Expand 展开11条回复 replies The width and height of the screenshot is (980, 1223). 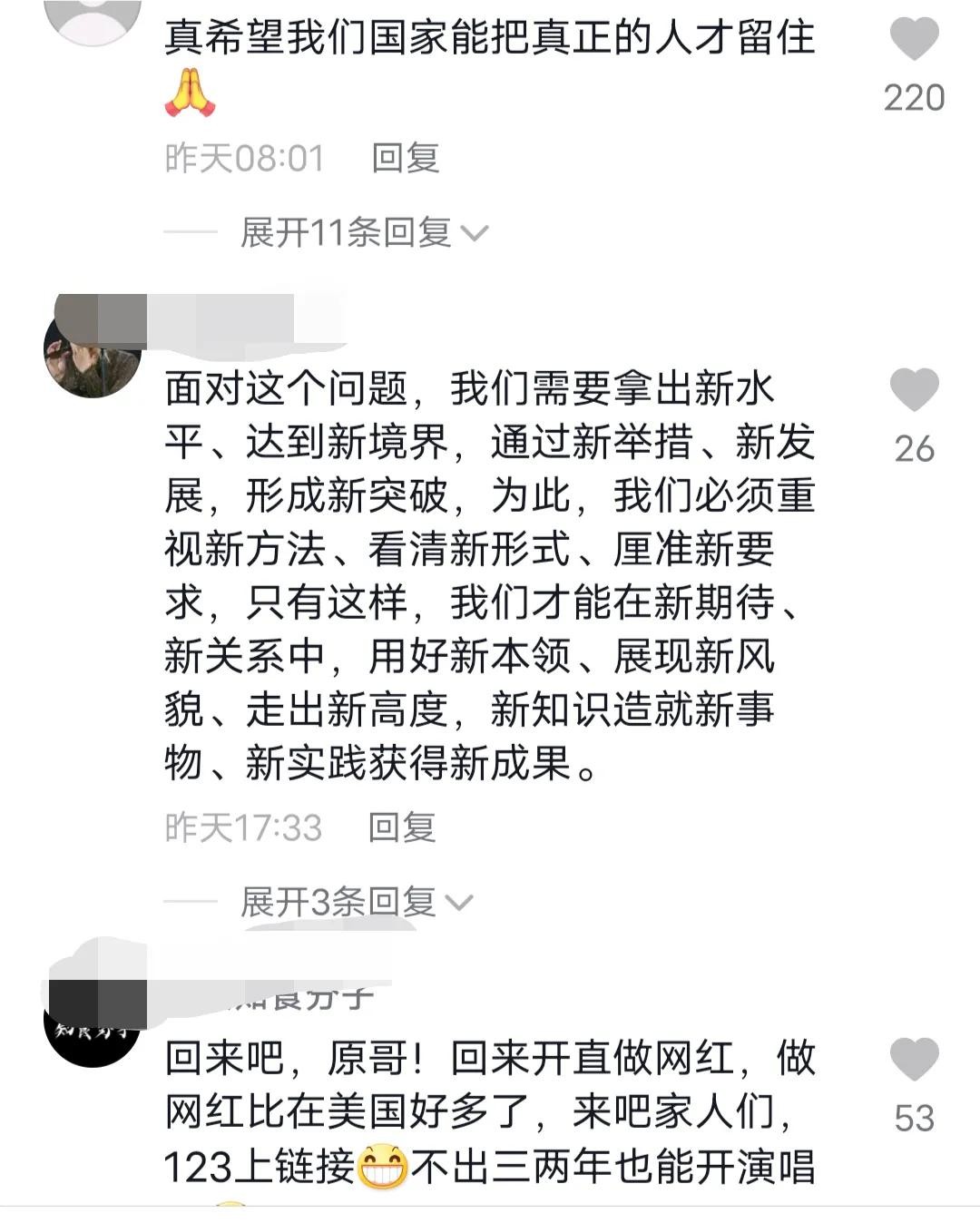363,233
